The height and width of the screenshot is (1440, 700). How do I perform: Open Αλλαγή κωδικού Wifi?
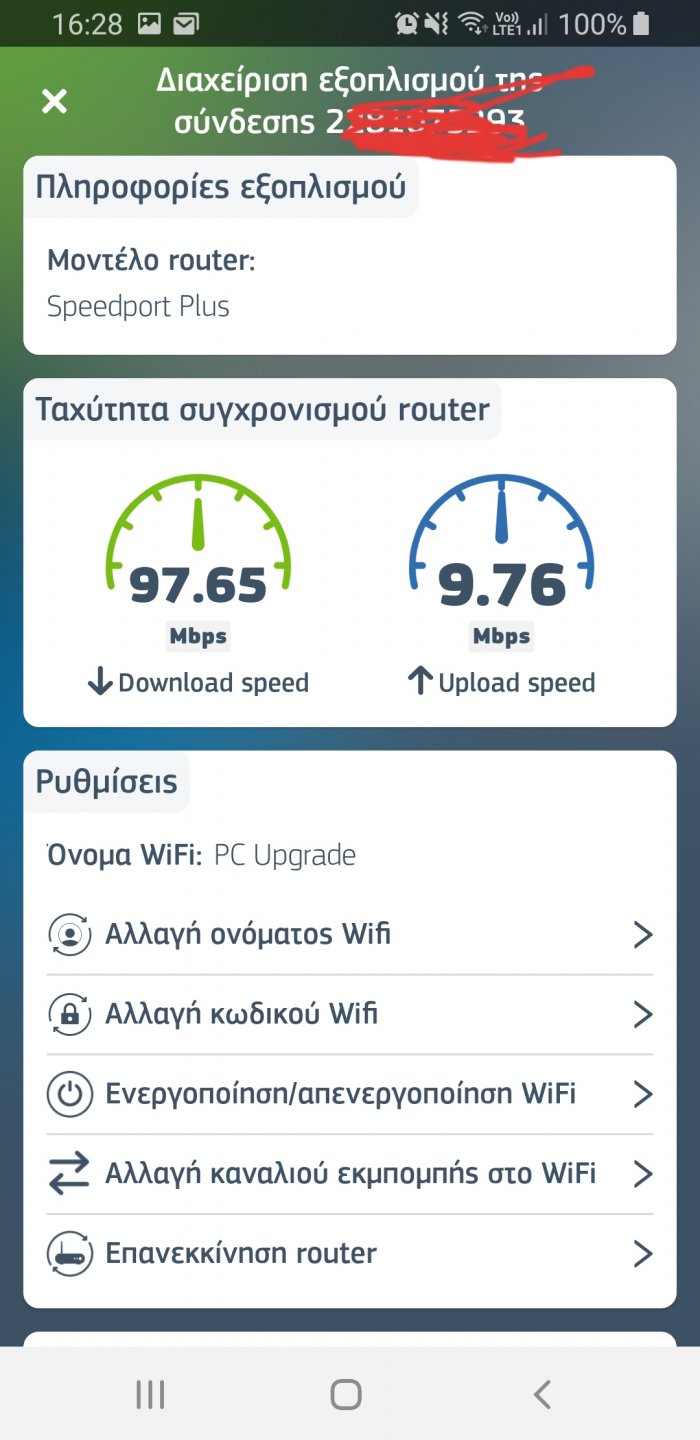(349, 1015)
